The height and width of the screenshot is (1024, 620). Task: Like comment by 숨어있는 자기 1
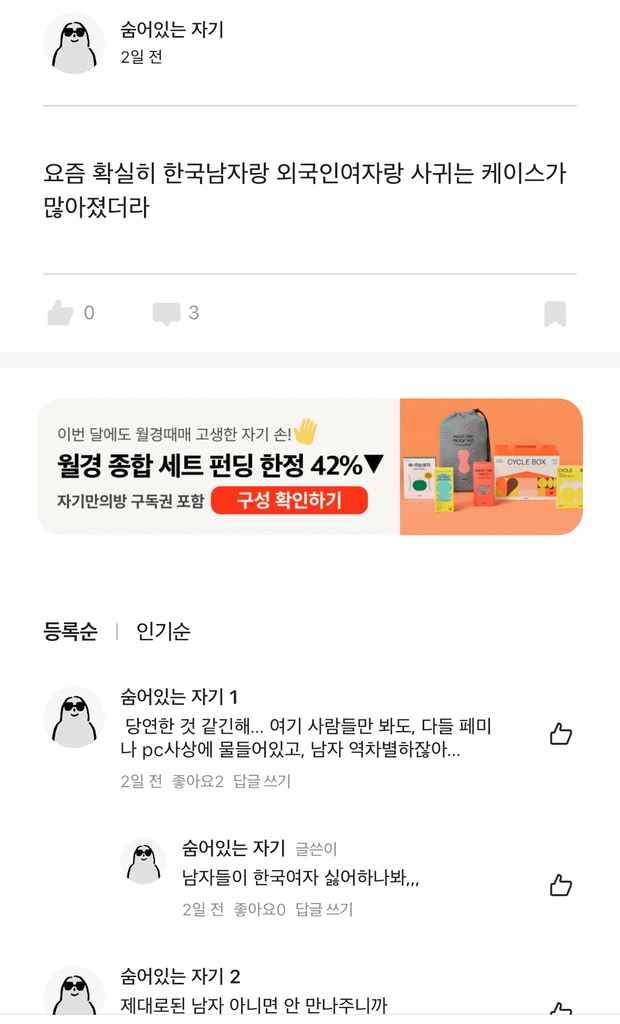[560, 735]
